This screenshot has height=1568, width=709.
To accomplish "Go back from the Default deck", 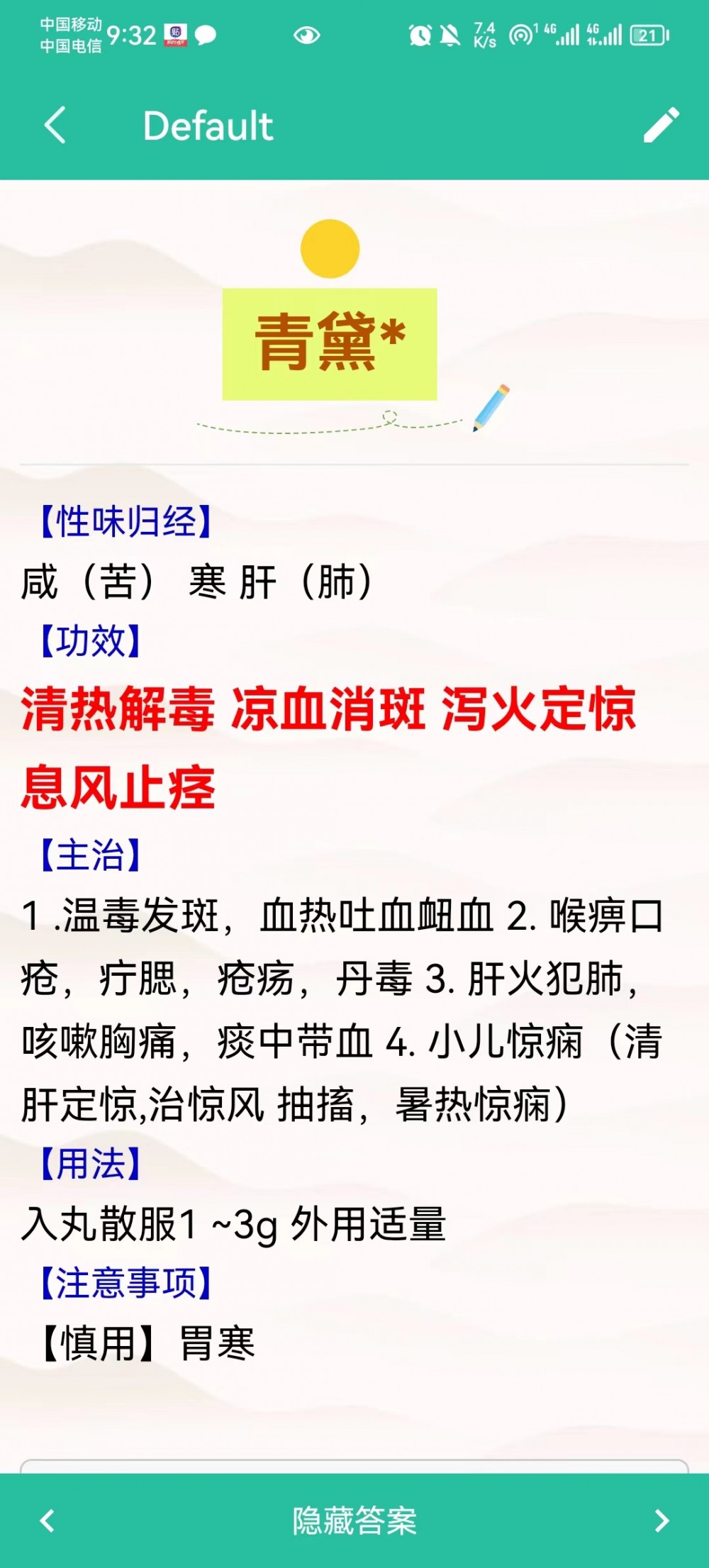I will click(x=55, y=126).
